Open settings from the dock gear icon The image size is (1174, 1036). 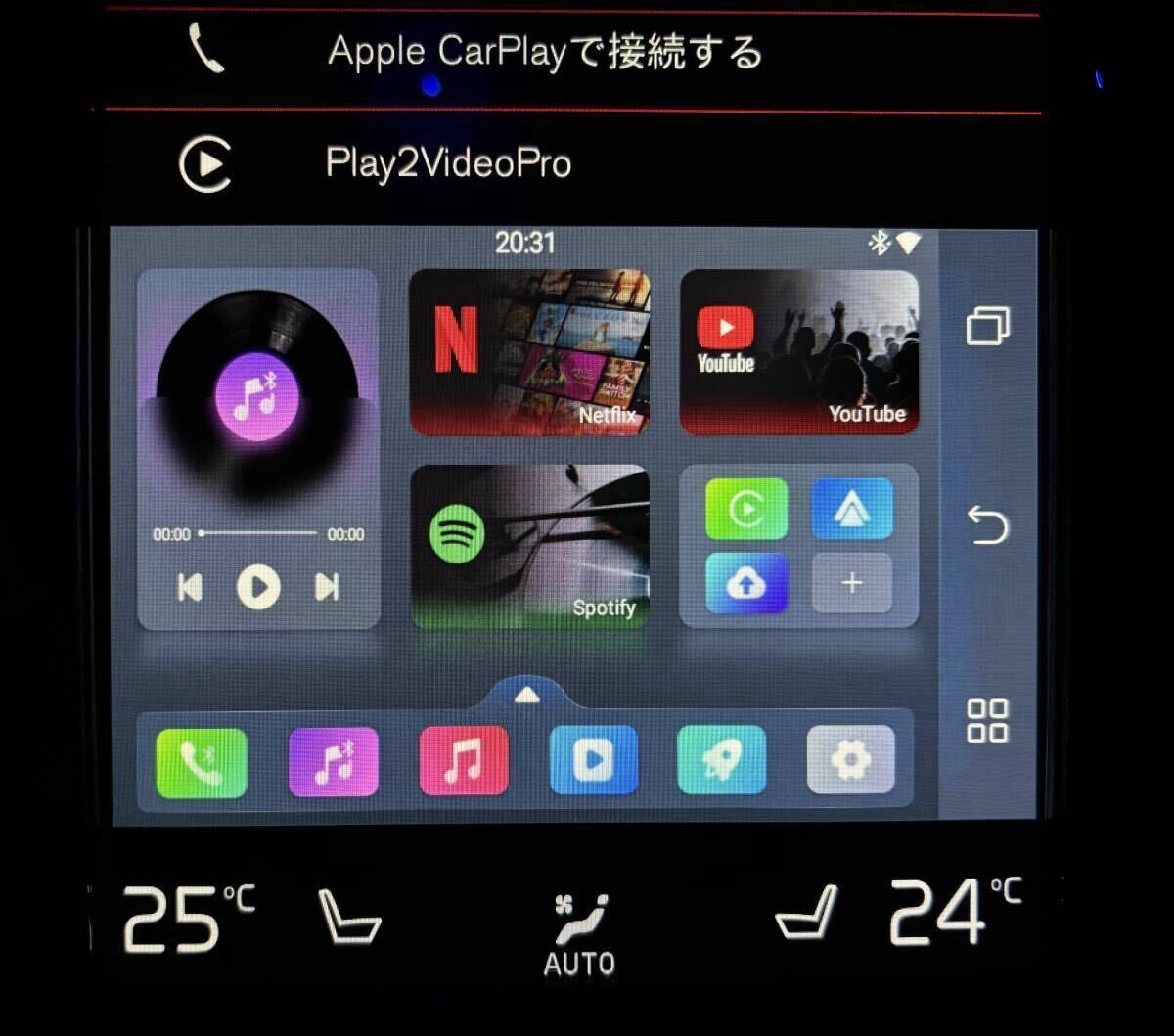(850, 761)
